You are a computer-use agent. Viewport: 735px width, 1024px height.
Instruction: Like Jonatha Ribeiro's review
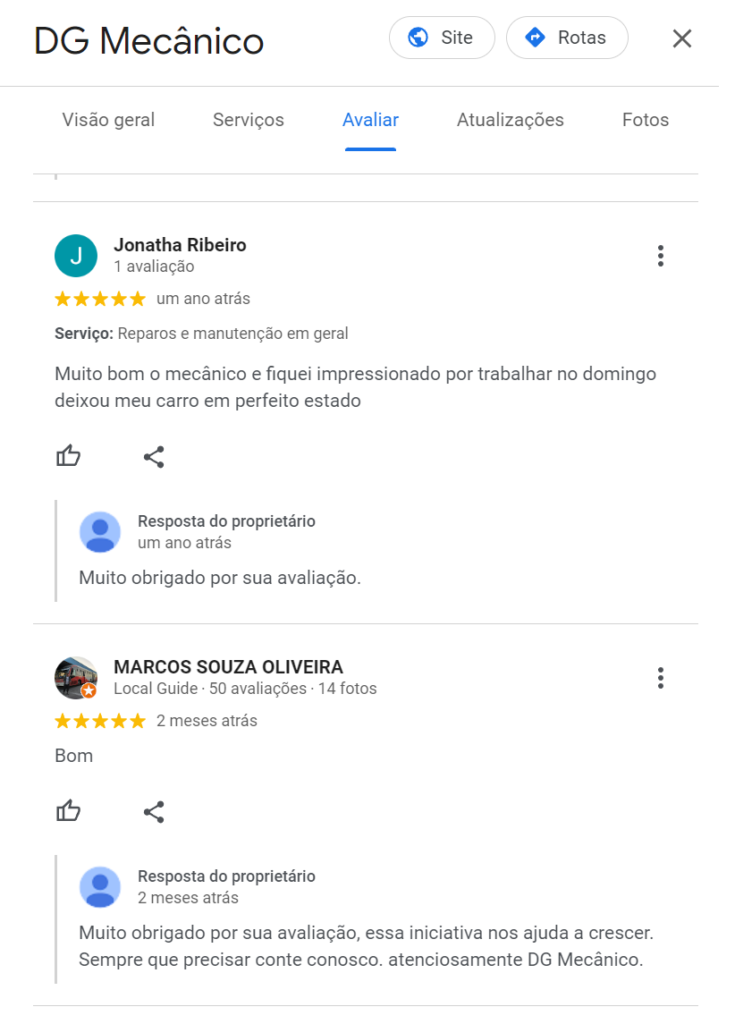(68, 457)
